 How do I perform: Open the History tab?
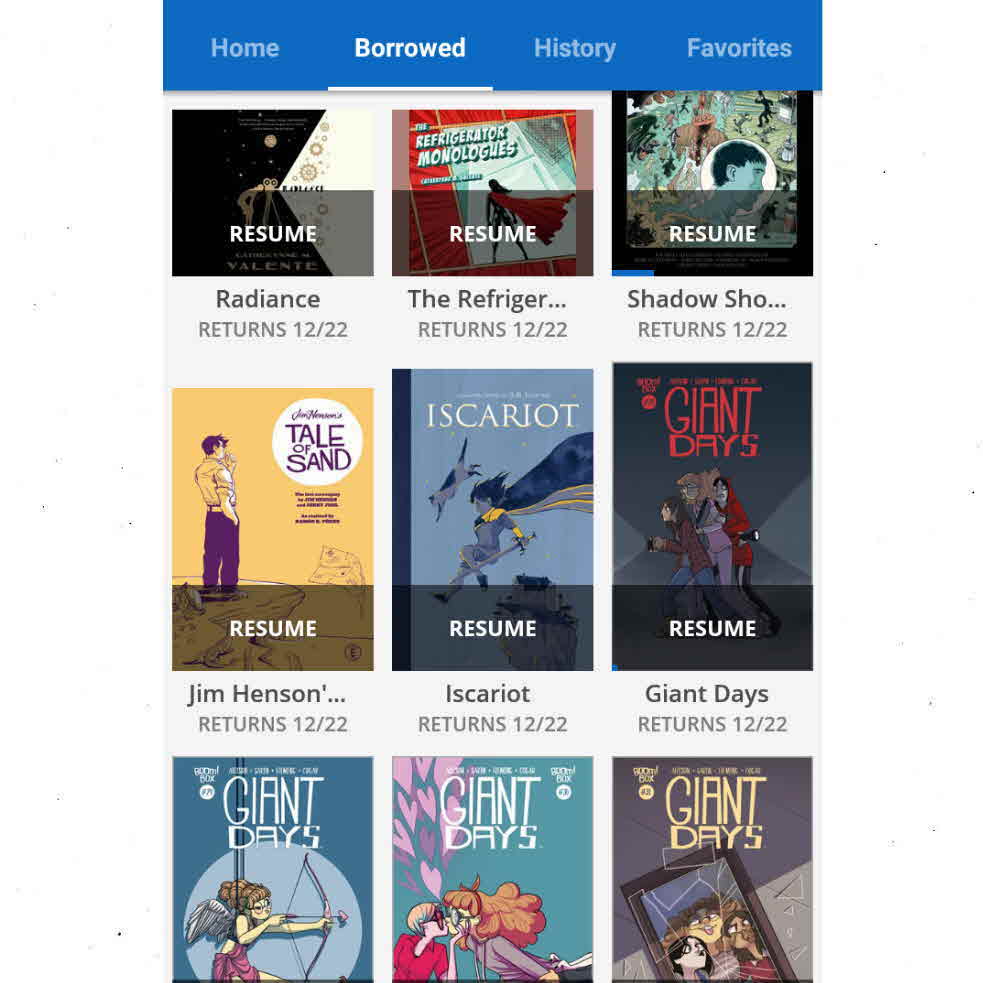575,48
